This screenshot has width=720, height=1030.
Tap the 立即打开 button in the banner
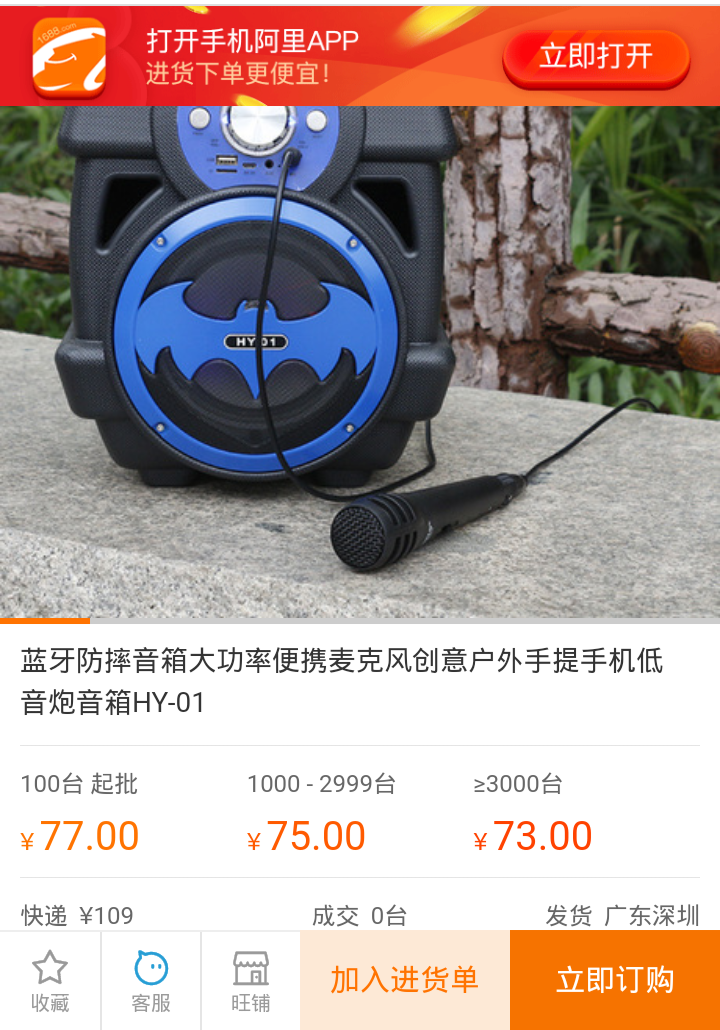(596, 56)
